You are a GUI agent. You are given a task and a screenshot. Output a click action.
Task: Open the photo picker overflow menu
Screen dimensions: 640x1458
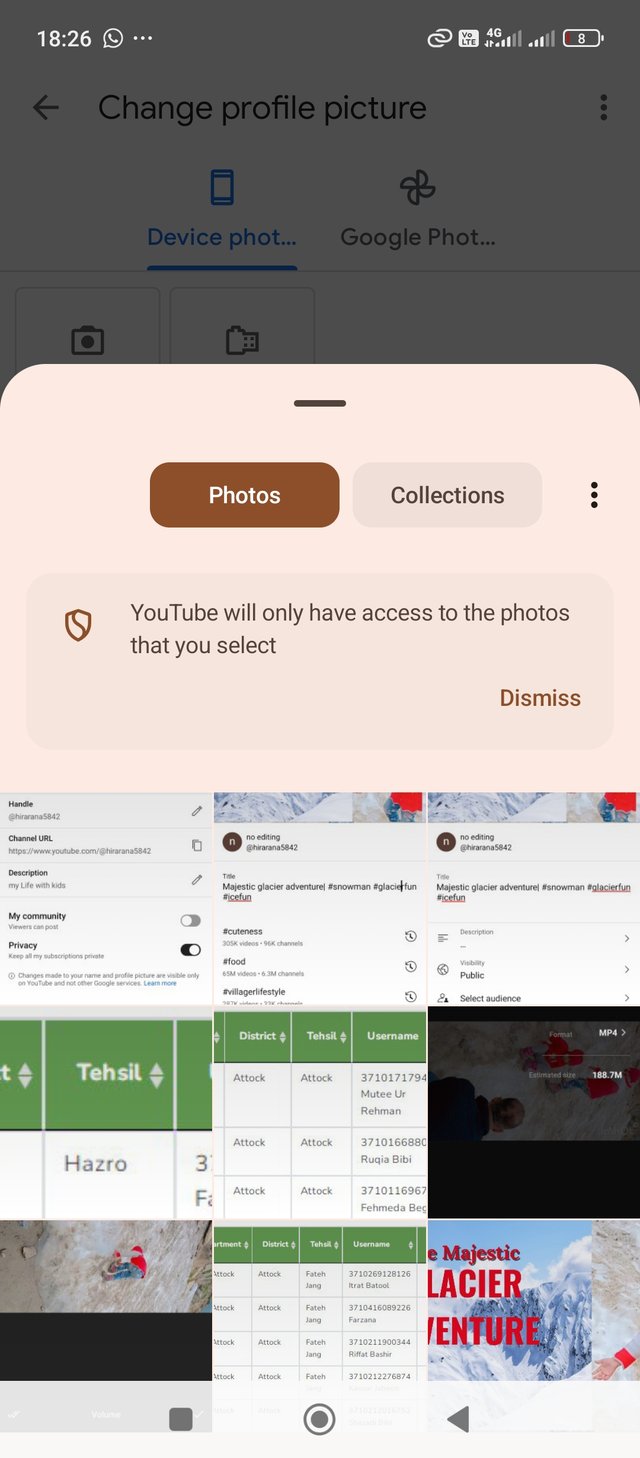click(x=594, y=495)
